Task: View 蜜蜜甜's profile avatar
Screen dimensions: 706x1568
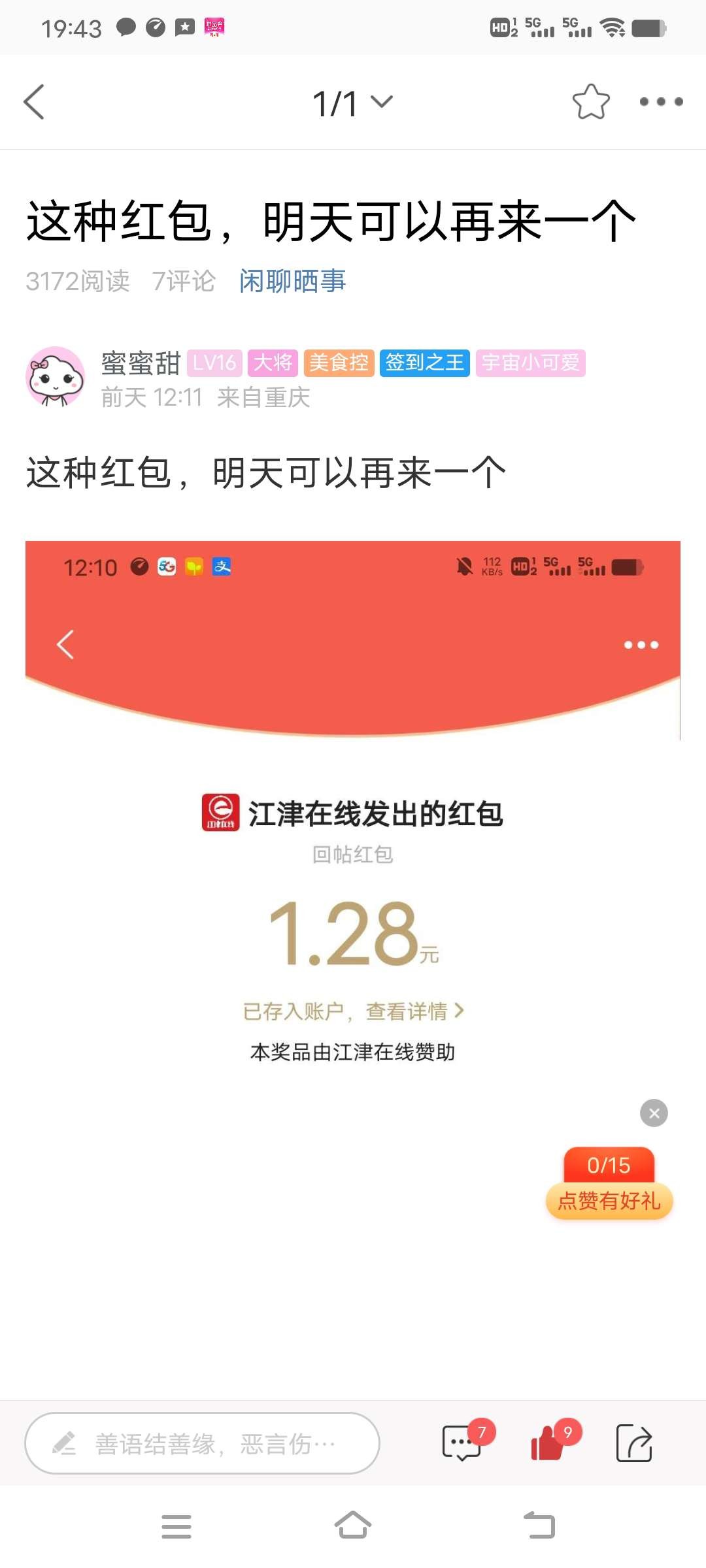Action: pyautogui.click(x=55, y=377)
